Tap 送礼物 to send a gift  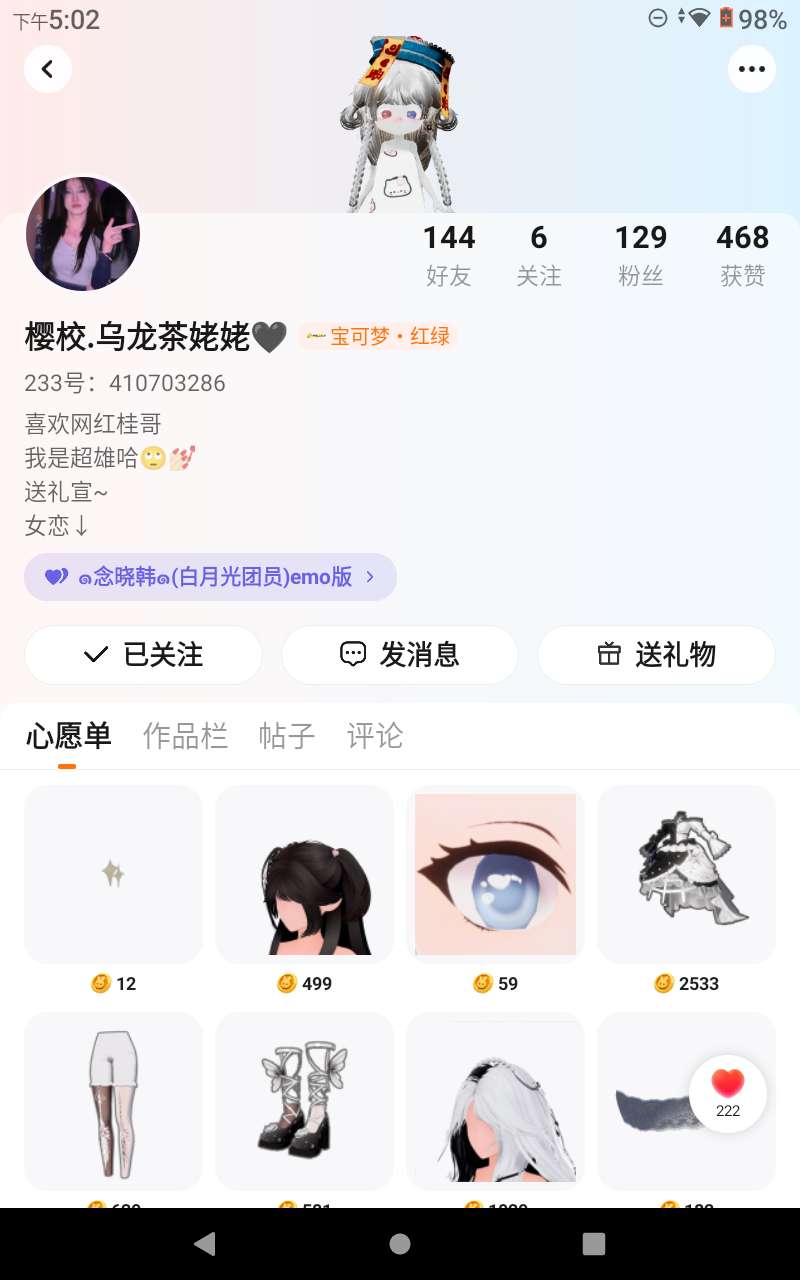pos(656,655)
